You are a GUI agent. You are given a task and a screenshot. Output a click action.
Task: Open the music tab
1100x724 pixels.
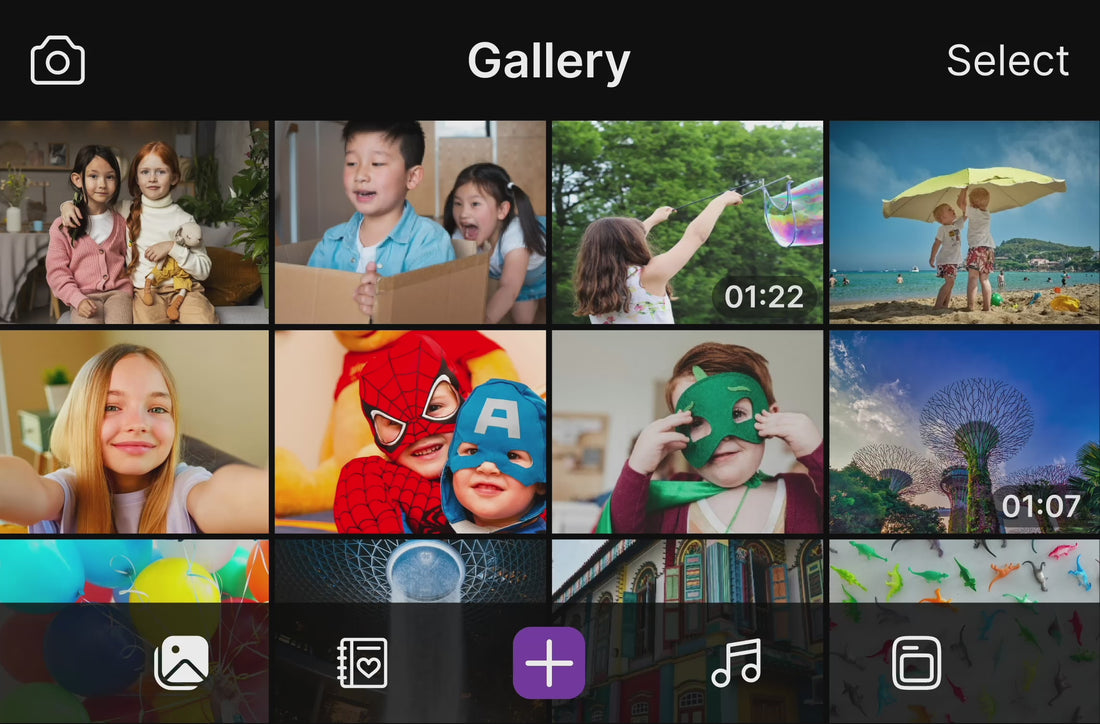735,663
